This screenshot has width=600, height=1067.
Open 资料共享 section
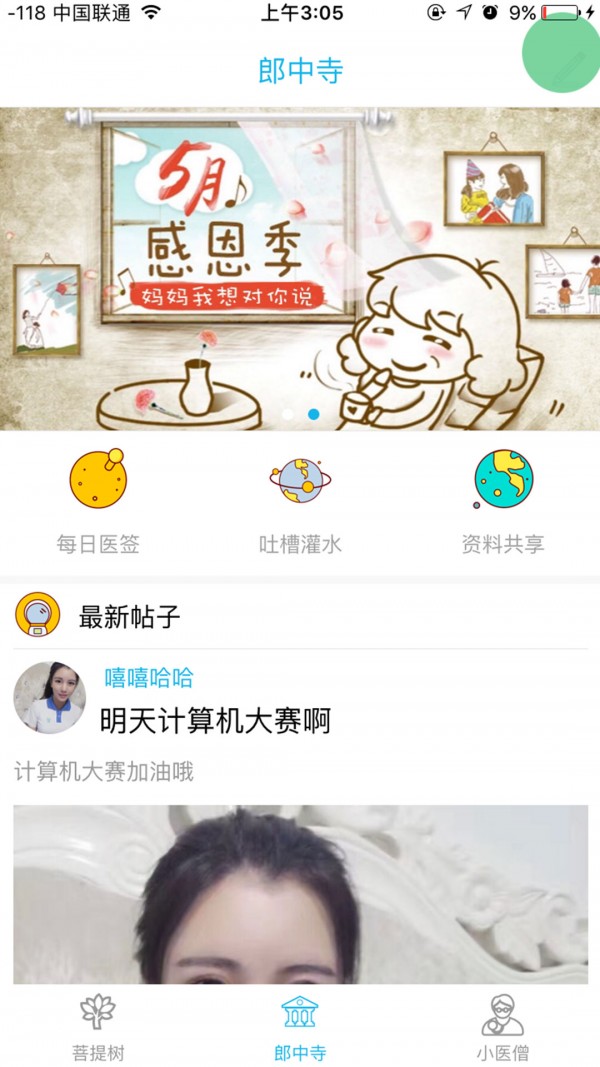point(503,502)
